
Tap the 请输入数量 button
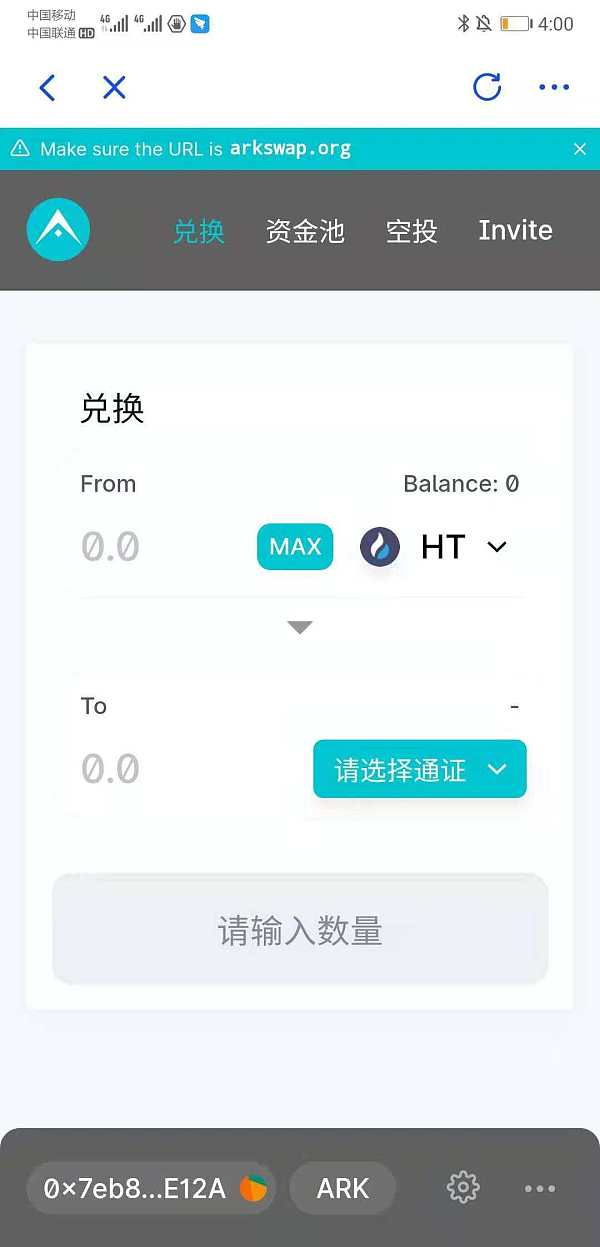(x=300, y=931)
